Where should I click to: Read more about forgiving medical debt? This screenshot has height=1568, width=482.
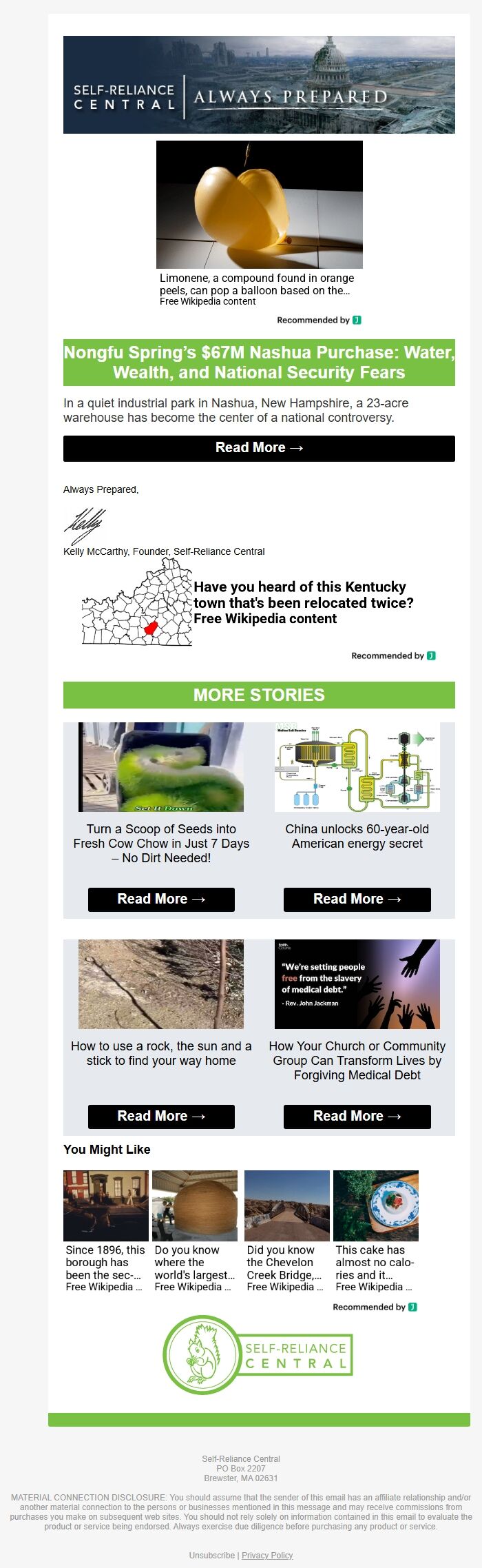point(357,1117)
